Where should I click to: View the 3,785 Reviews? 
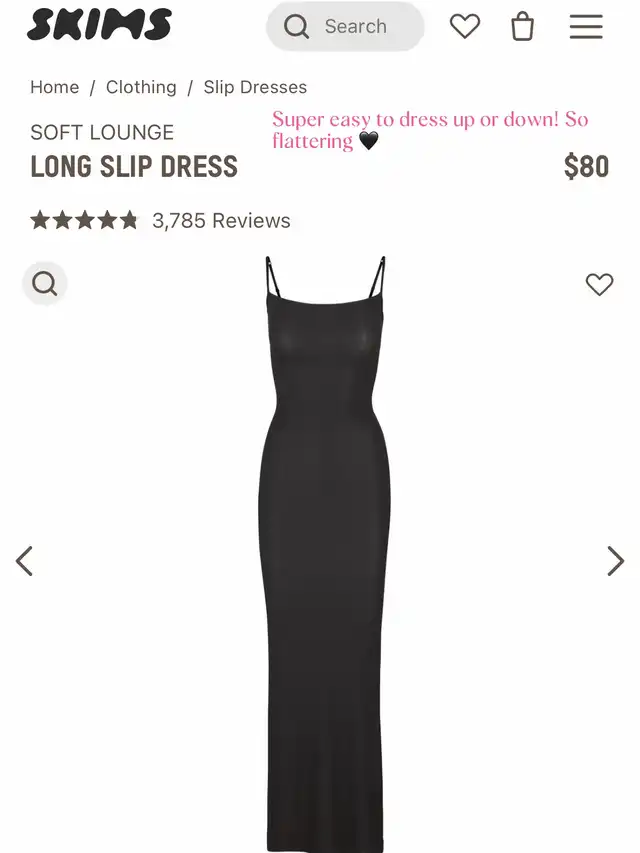coord(221,221)
